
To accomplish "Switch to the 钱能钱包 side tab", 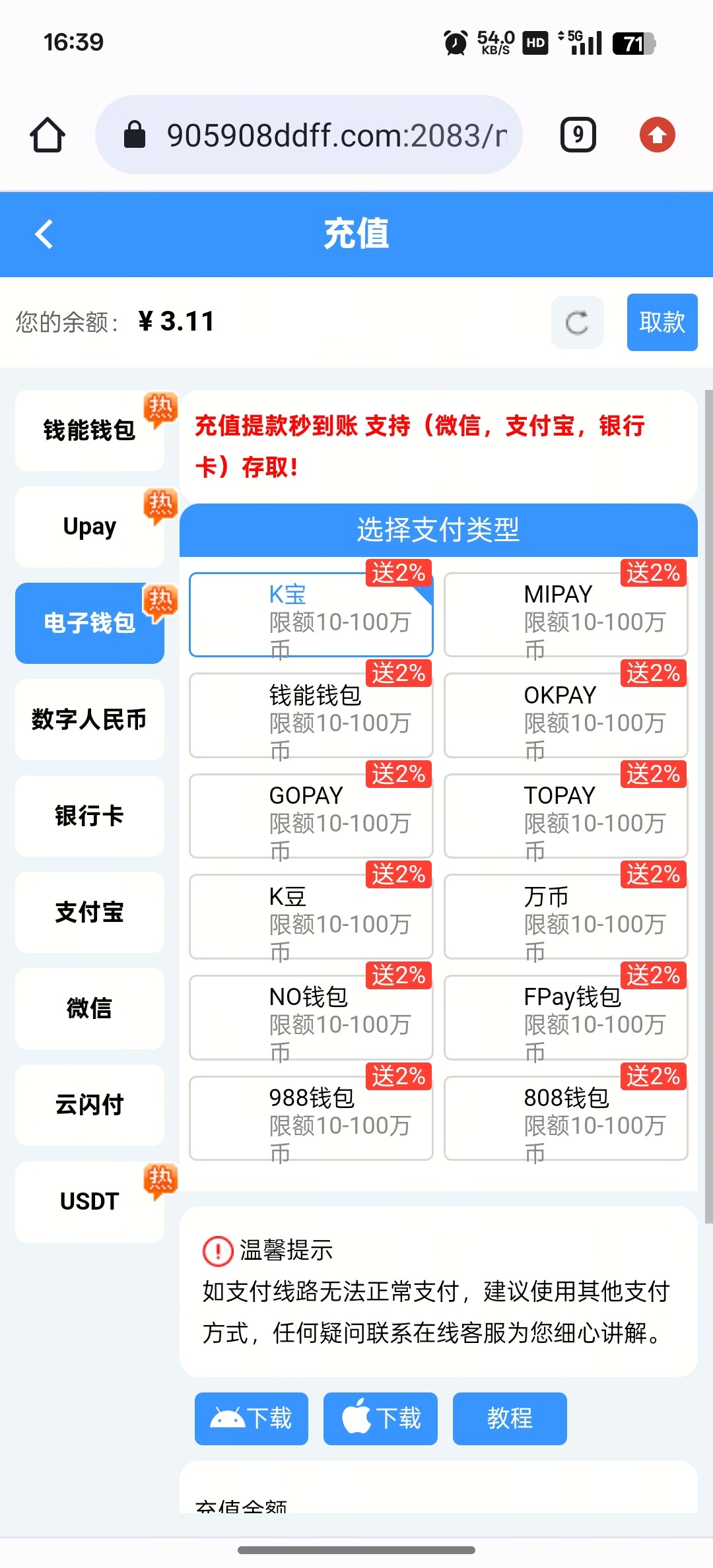I will pyautogui.click(x=90, y=430).
